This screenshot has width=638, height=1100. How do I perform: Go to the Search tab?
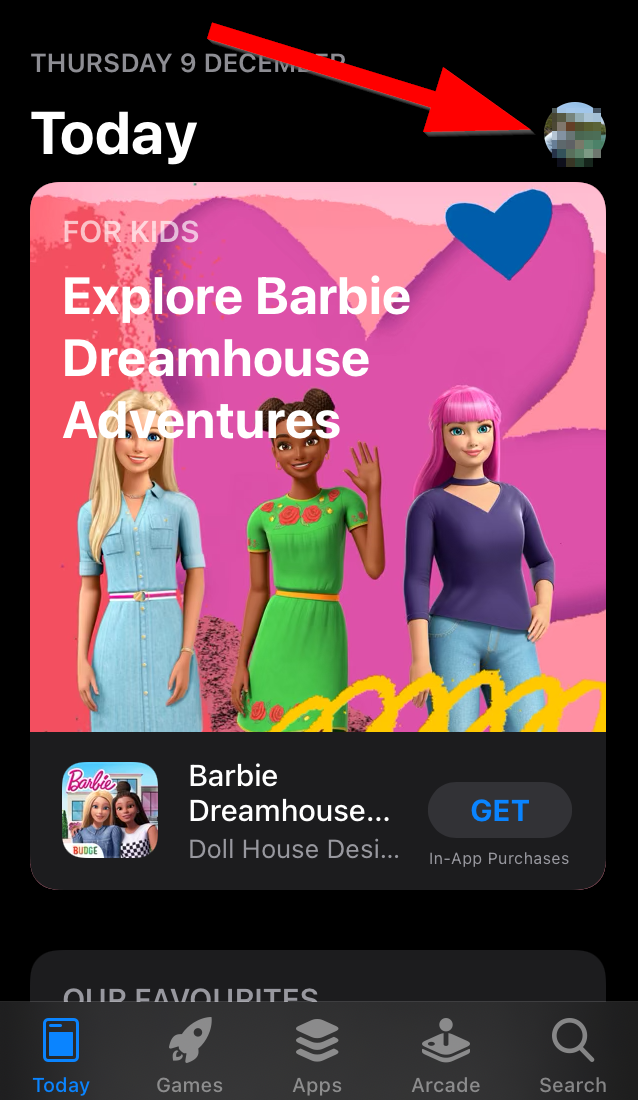(x=572, y=1055)
